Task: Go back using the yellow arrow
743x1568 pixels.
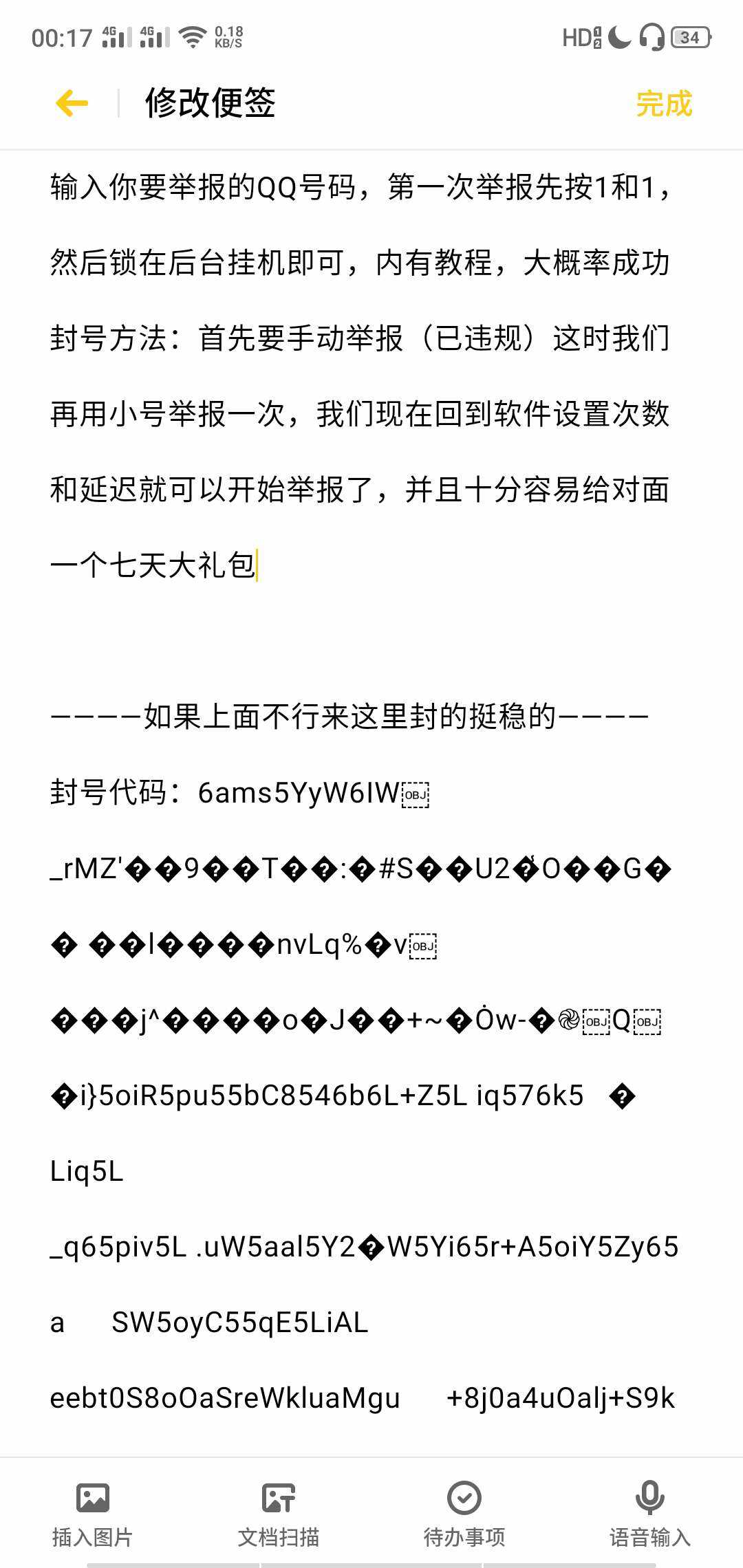Action: (x=72, y=104)
